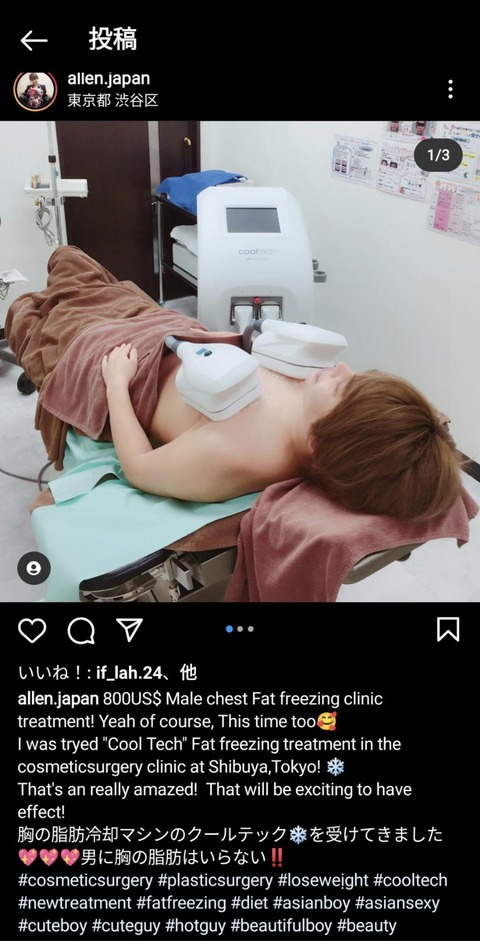480x941 pixels.
Task: Open the #cosmeticsurgery hashtag
Action: pos(85,880)
